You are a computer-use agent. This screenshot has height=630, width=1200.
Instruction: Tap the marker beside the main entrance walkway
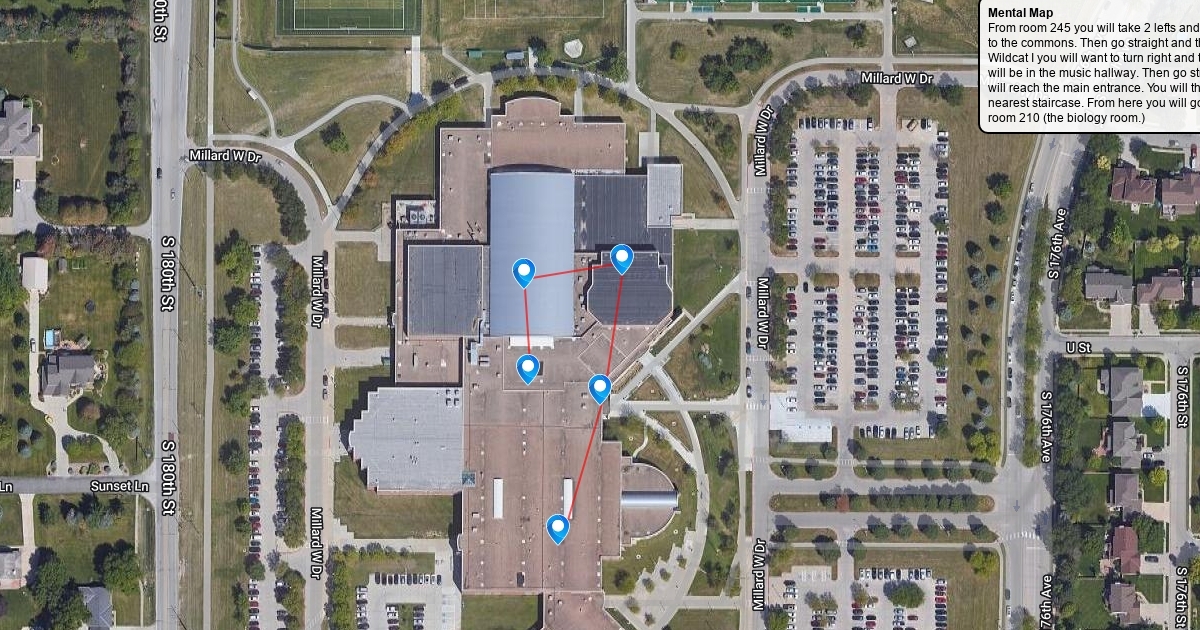(x=600, y=387)
